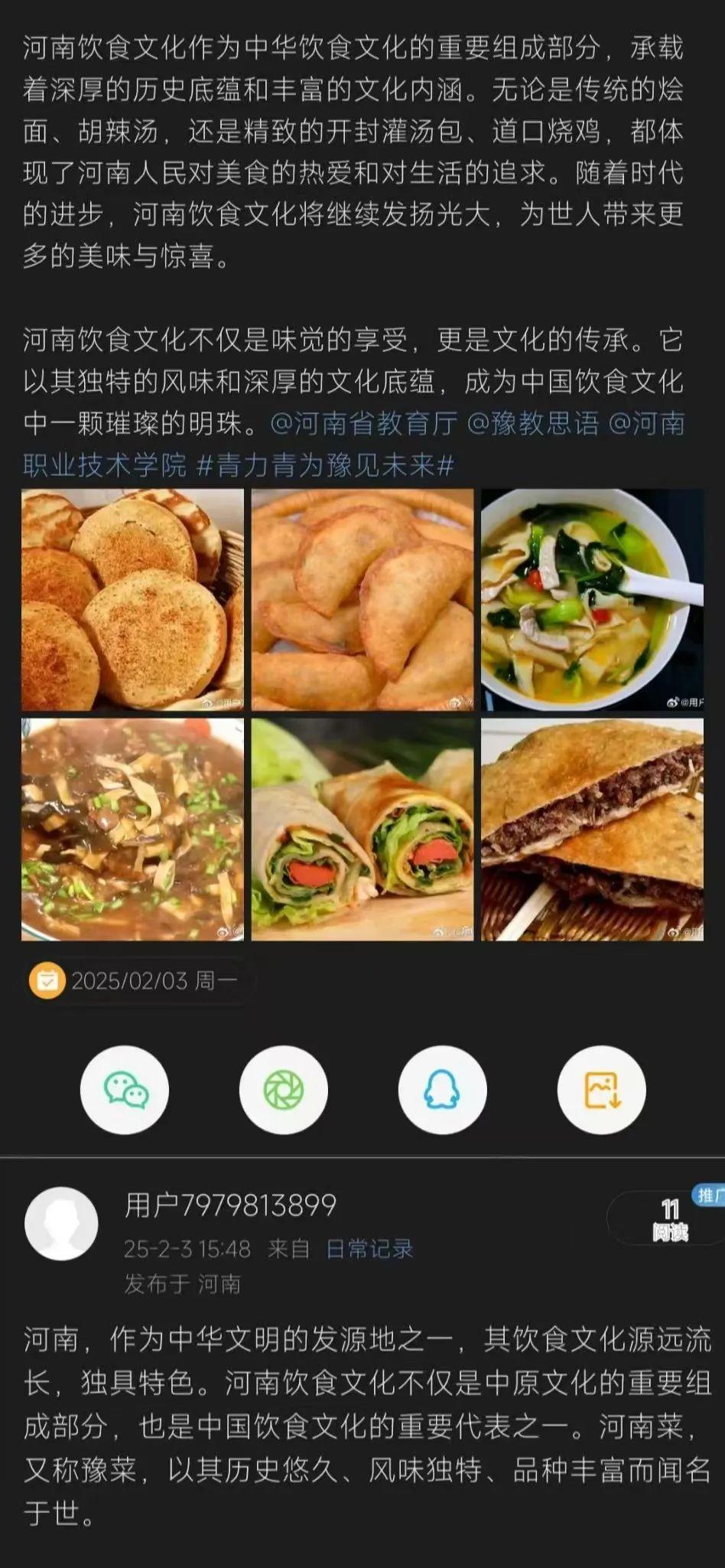Open the 用户7979813899 profile name
725x1568 pixels.
click(230, 1205)
